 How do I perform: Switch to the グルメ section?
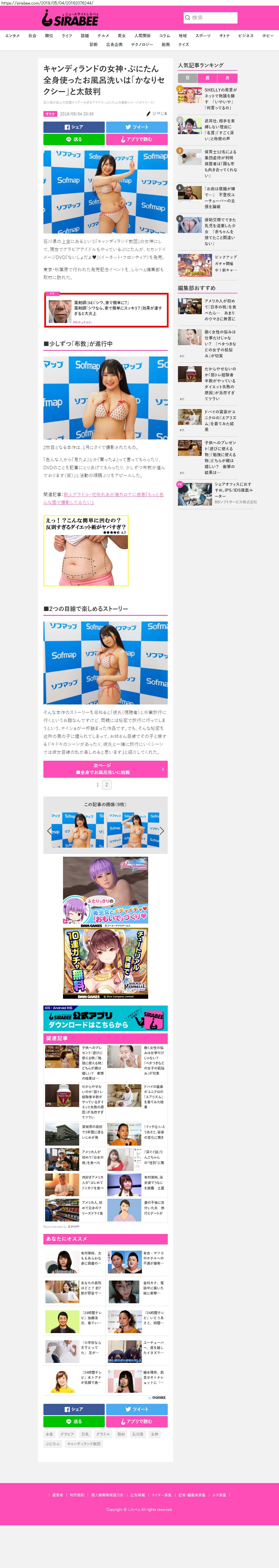103,36
